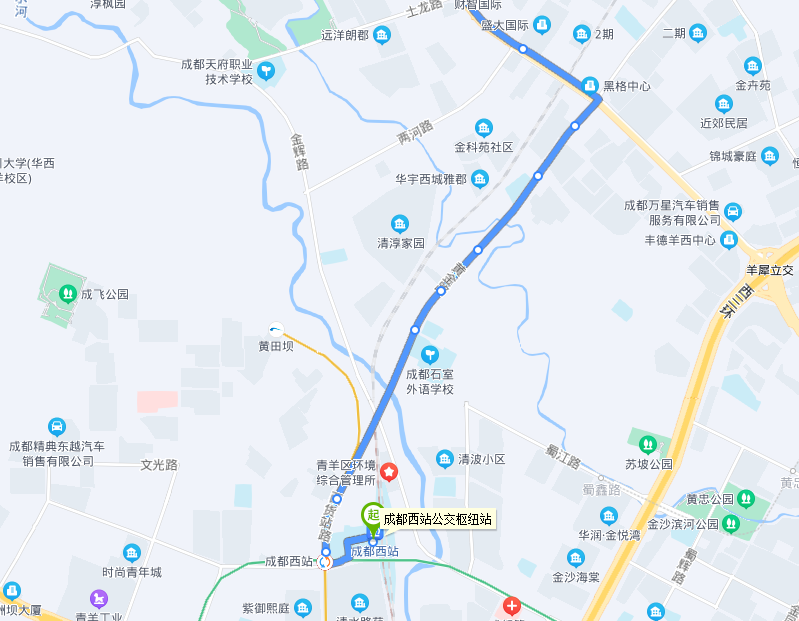
Task: Open the 清淳家园 residential marker
Action: pos(401,223)
